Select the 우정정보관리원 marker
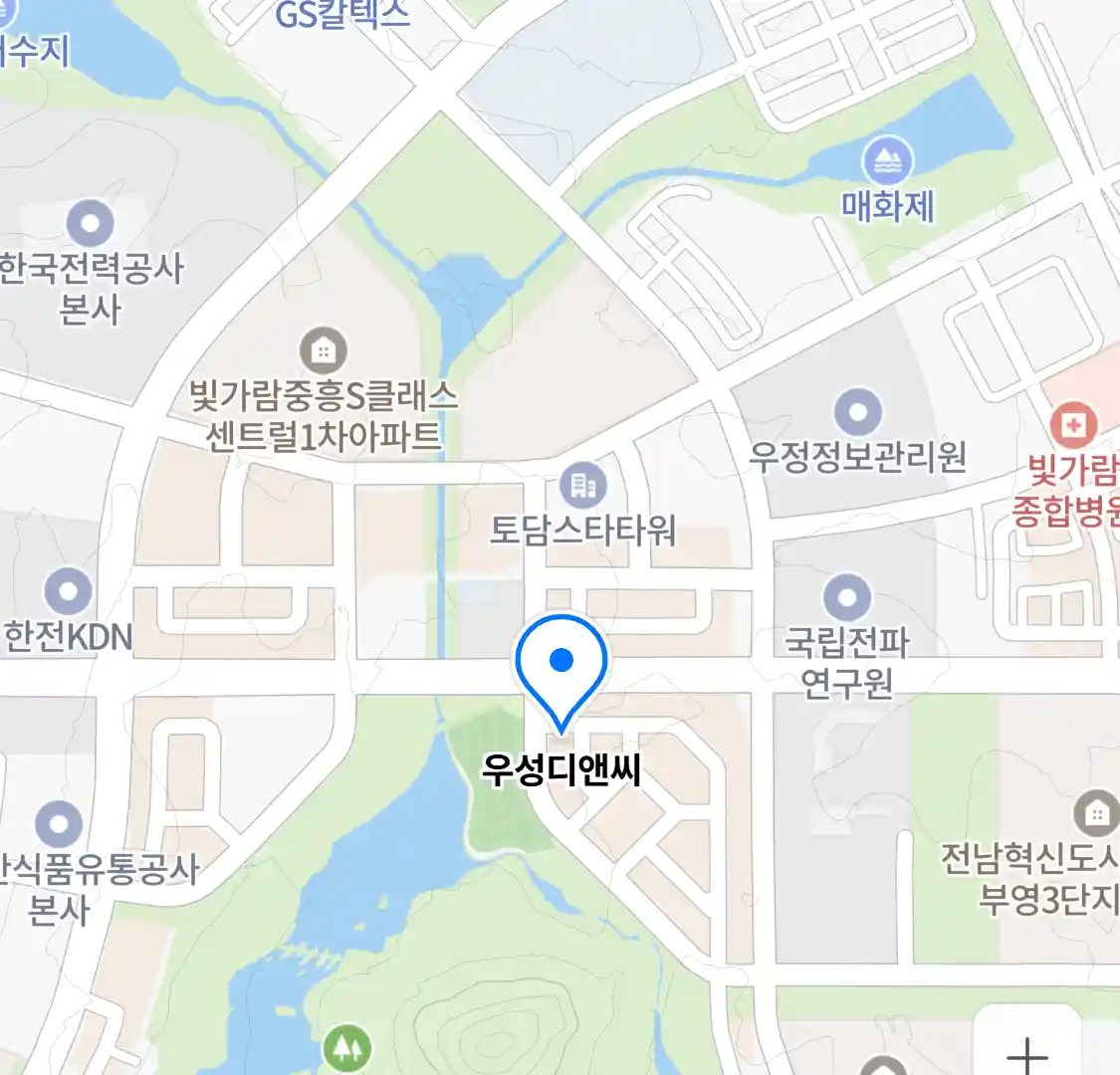 (857, 412)
